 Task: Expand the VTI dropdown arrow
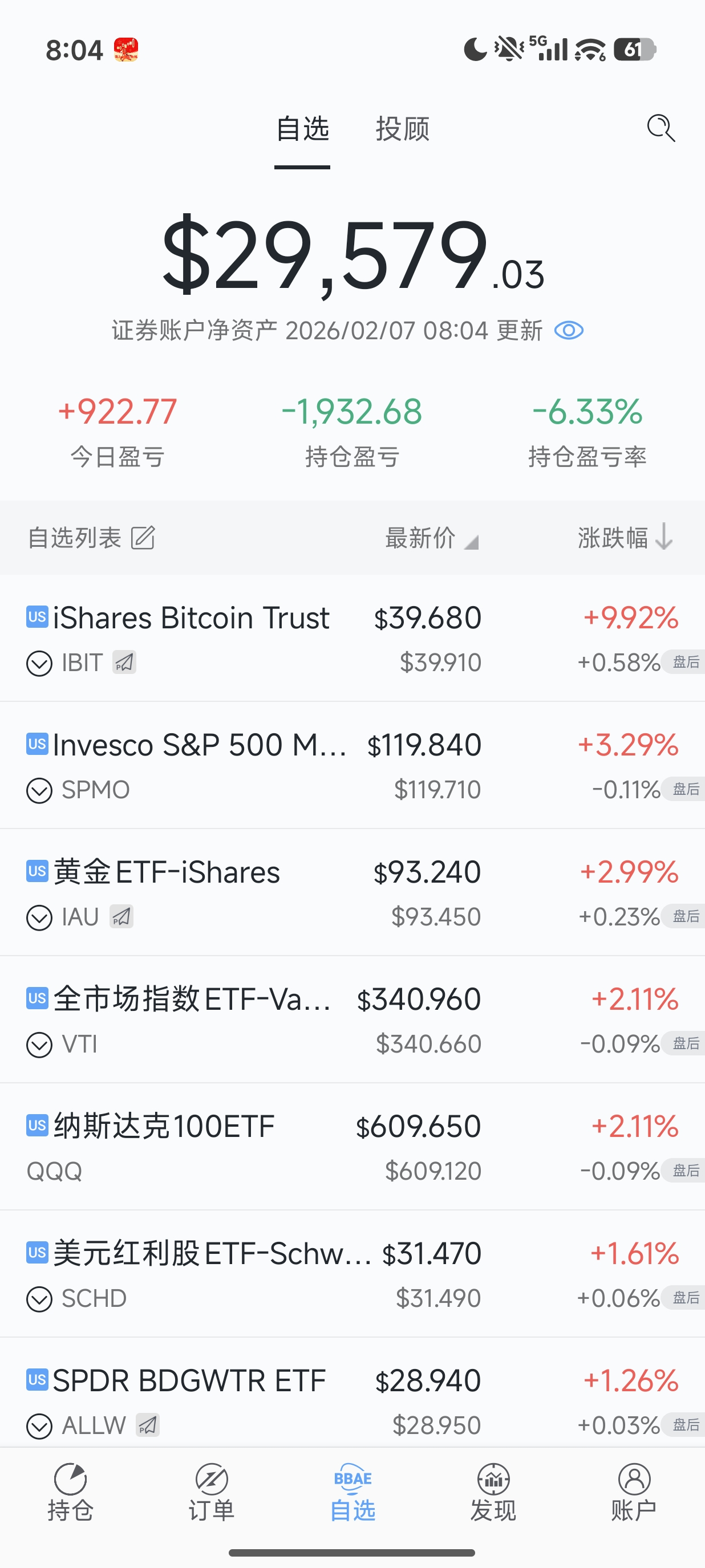(39, 1045)
